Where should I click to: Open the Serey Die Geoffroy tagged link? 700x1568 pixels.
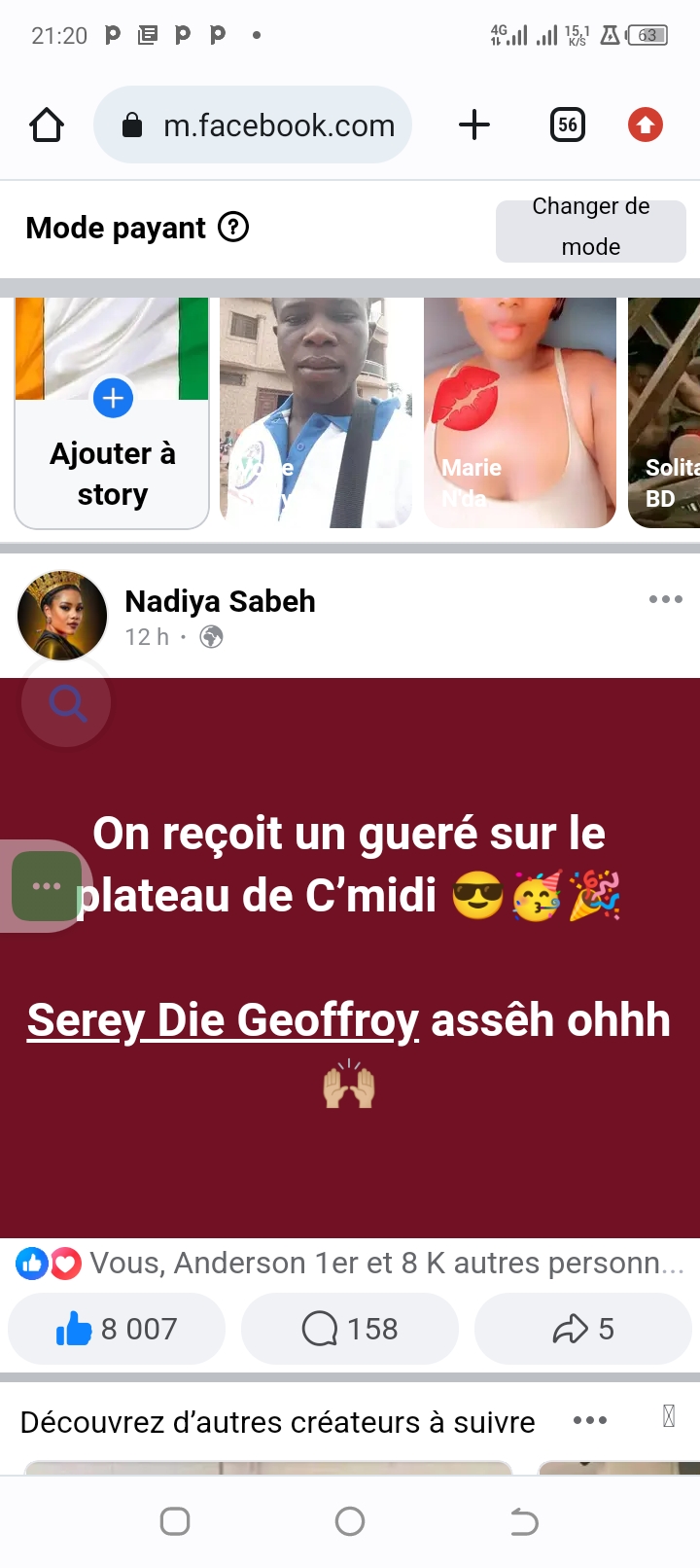click(x=223, y=1020)
